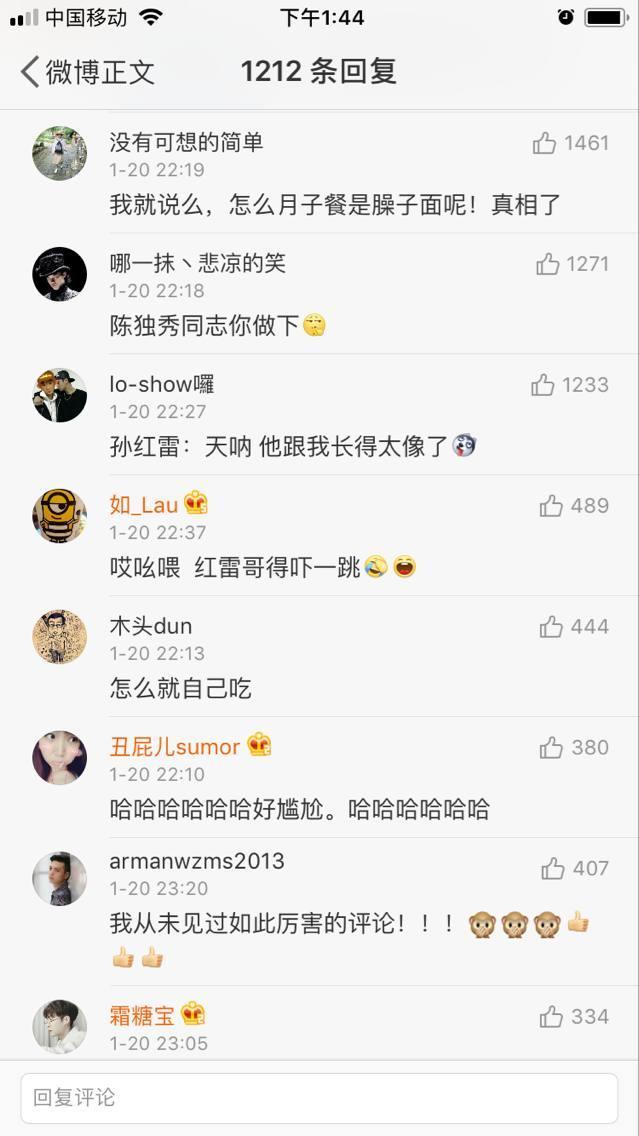
Task: Open username link 丑屁儿sumor
Action: click(175, 747)
